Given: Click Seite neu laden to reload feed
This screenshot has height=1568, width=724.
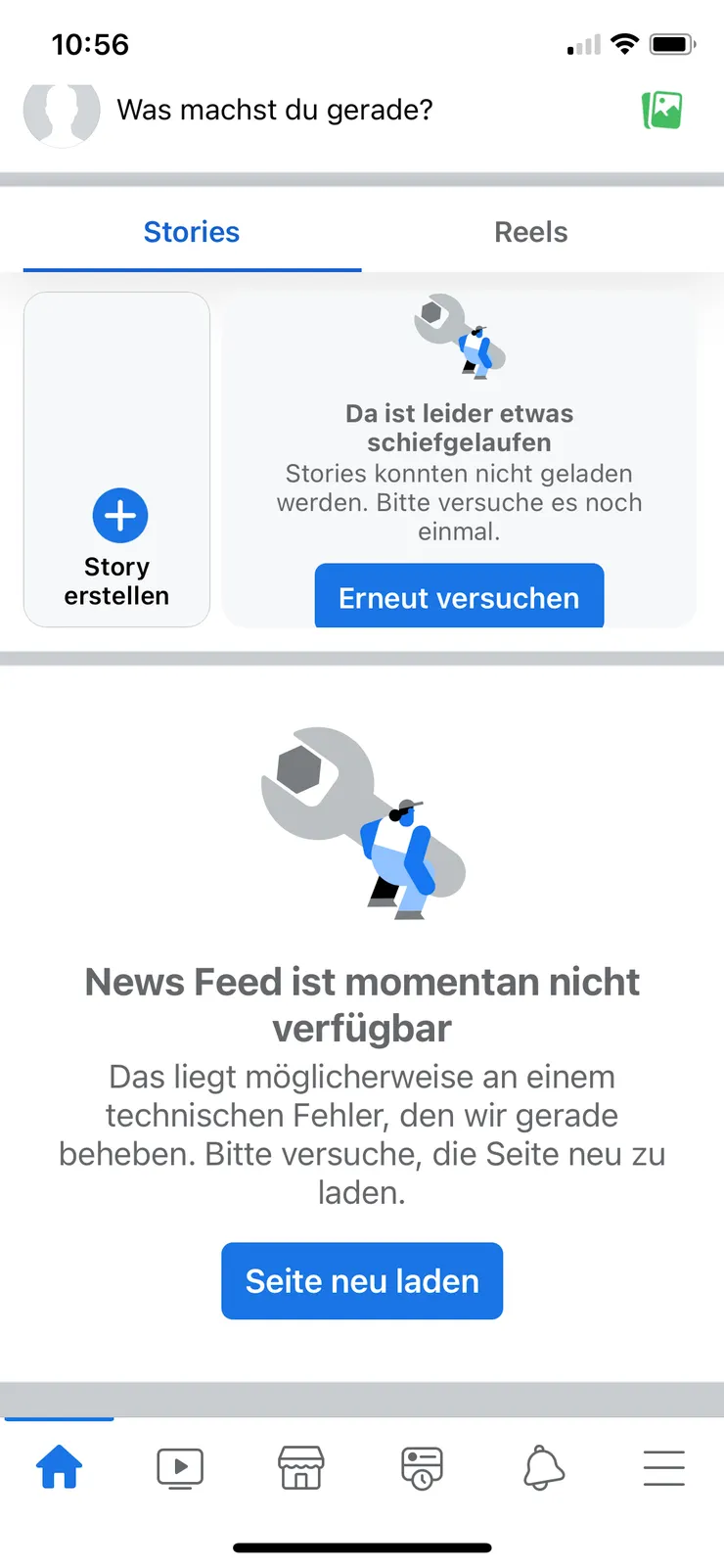Looking at the screenshot, I should [362, 1281].
